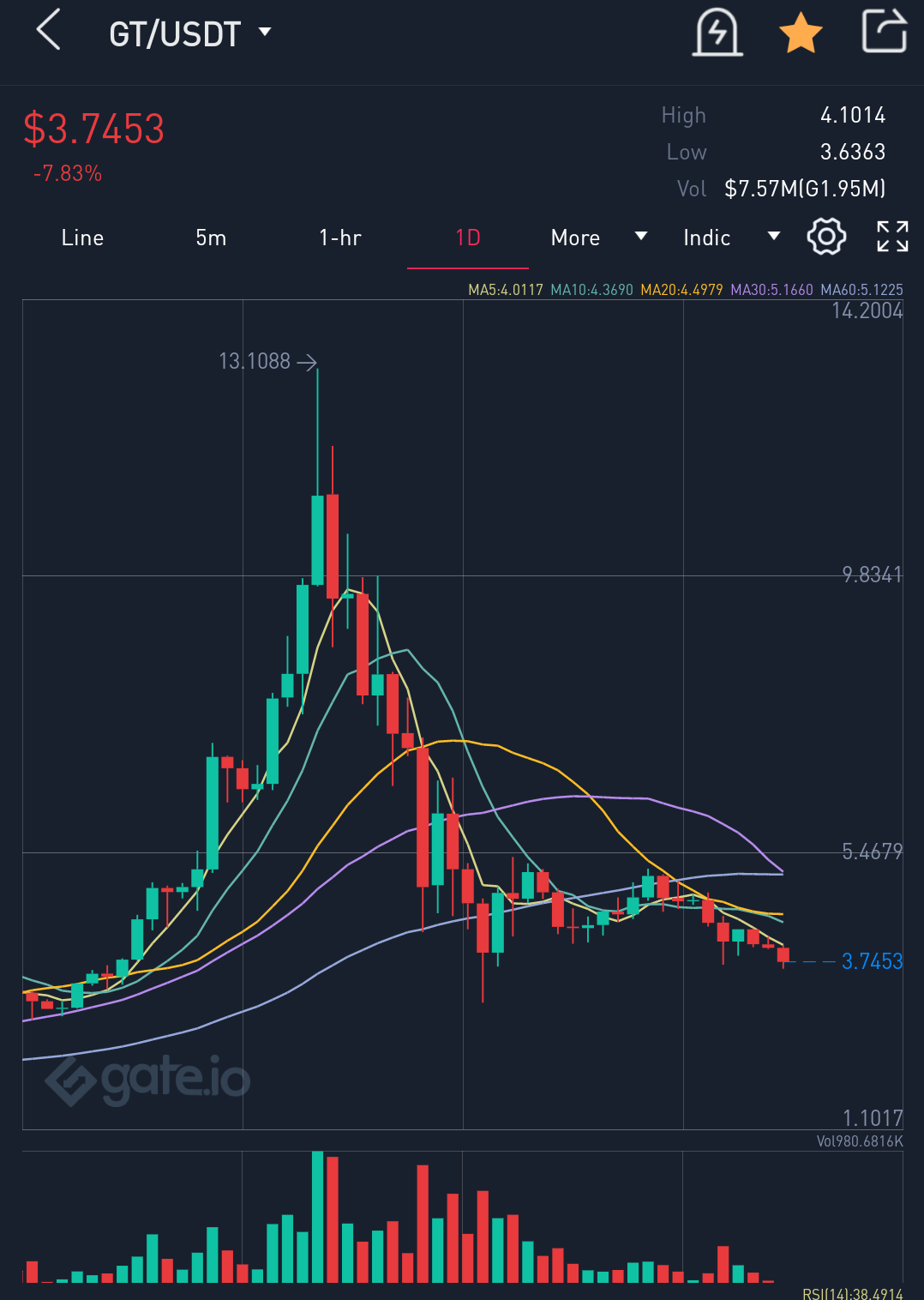The width and height of the screenshot is (924, 1300).
Task: Open chart settings gear
Action: pyautogui.click(x=826, y=237)
